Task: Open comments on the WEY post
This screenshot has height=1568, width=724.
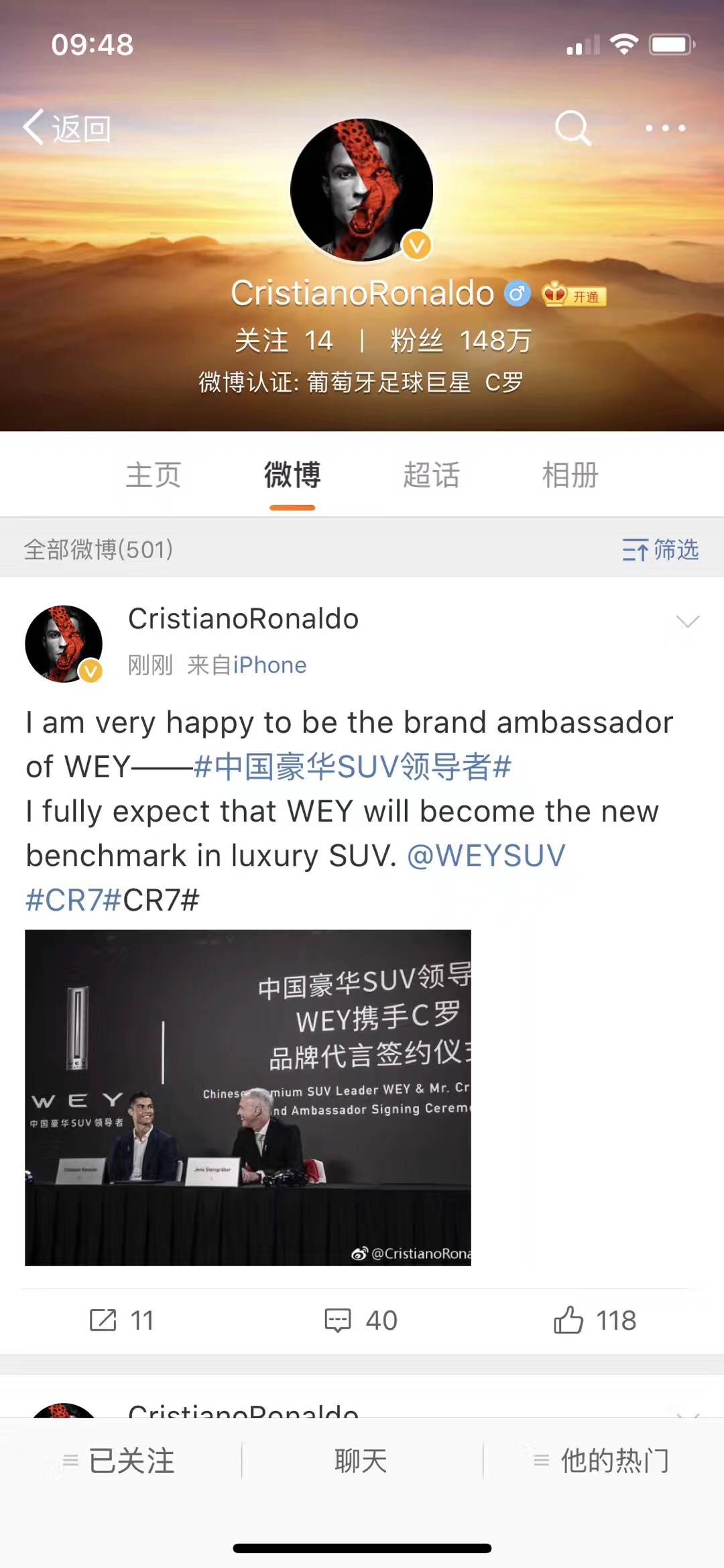Action: pos(361,1320)
